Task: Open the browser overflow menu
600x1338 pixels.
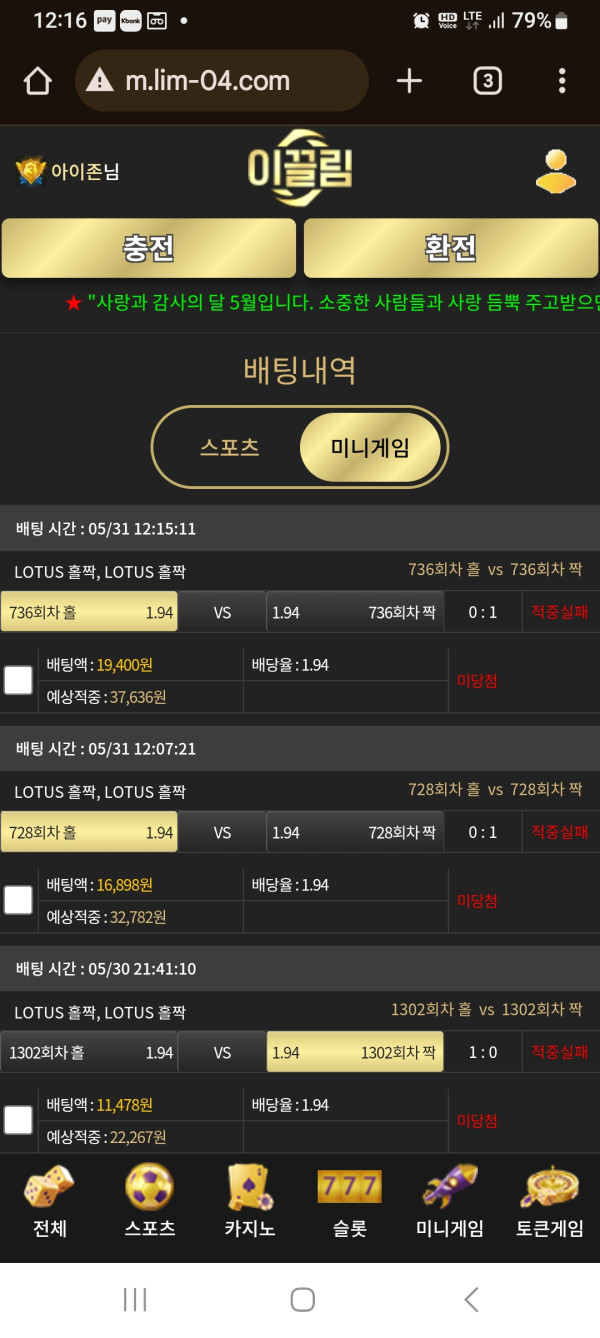Action: click(x=562, y=81)
